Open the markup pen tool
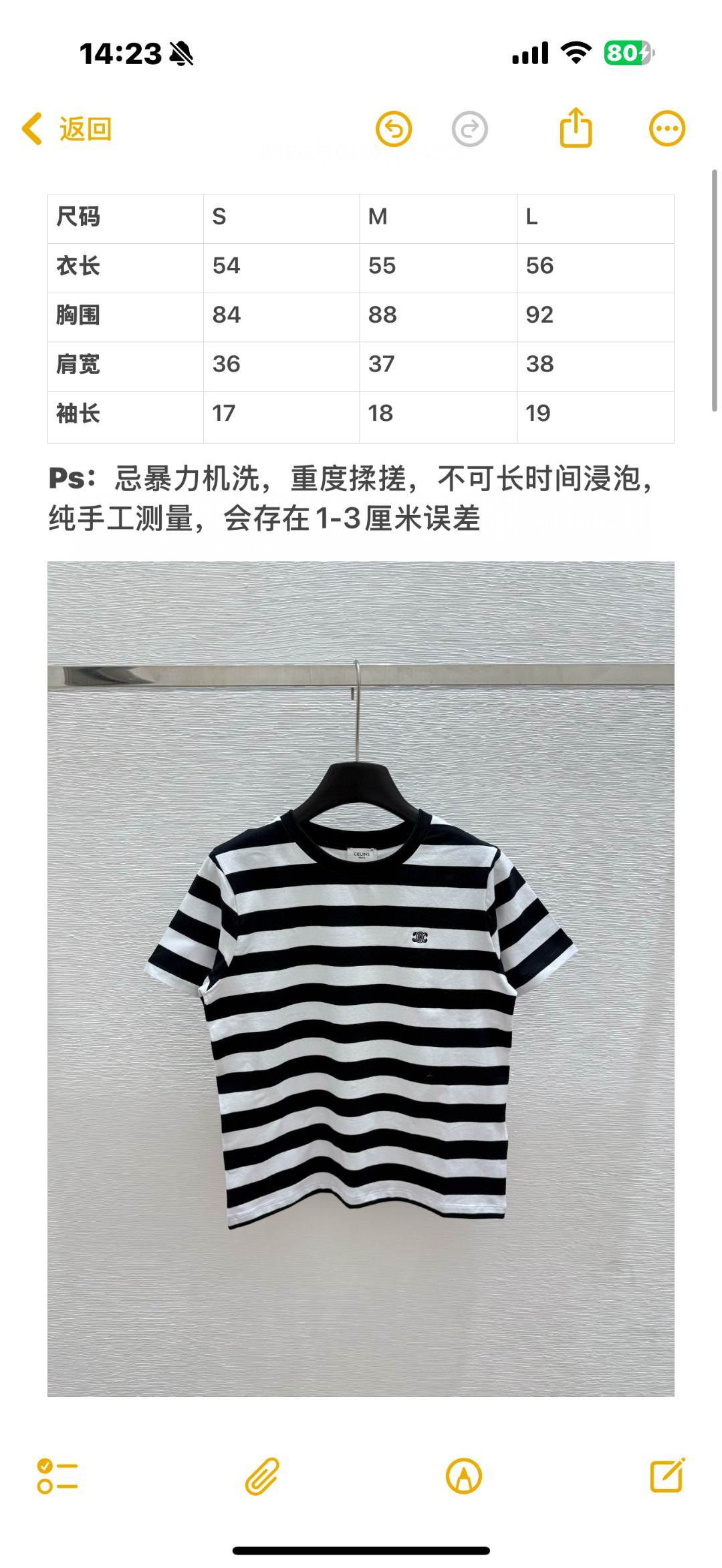Image resolution: width=722 pixels, height=1568 pixels. (464, 1476)
